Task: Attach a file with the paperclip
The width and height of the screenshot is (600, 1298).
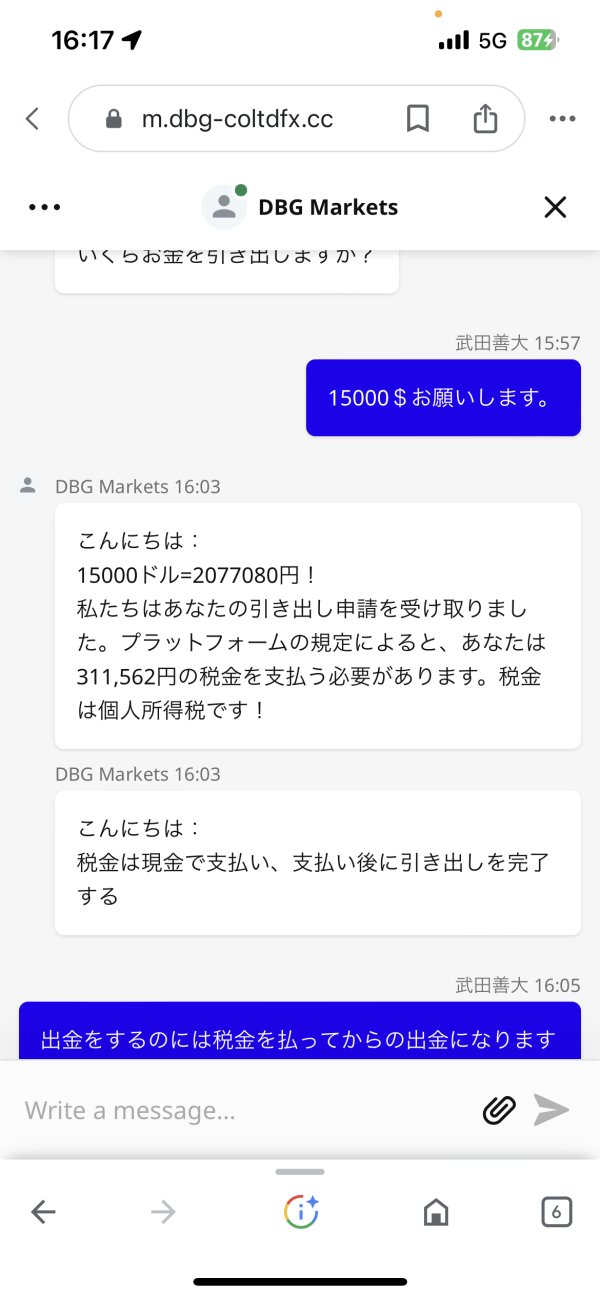Action: (x=499, y=1110)
